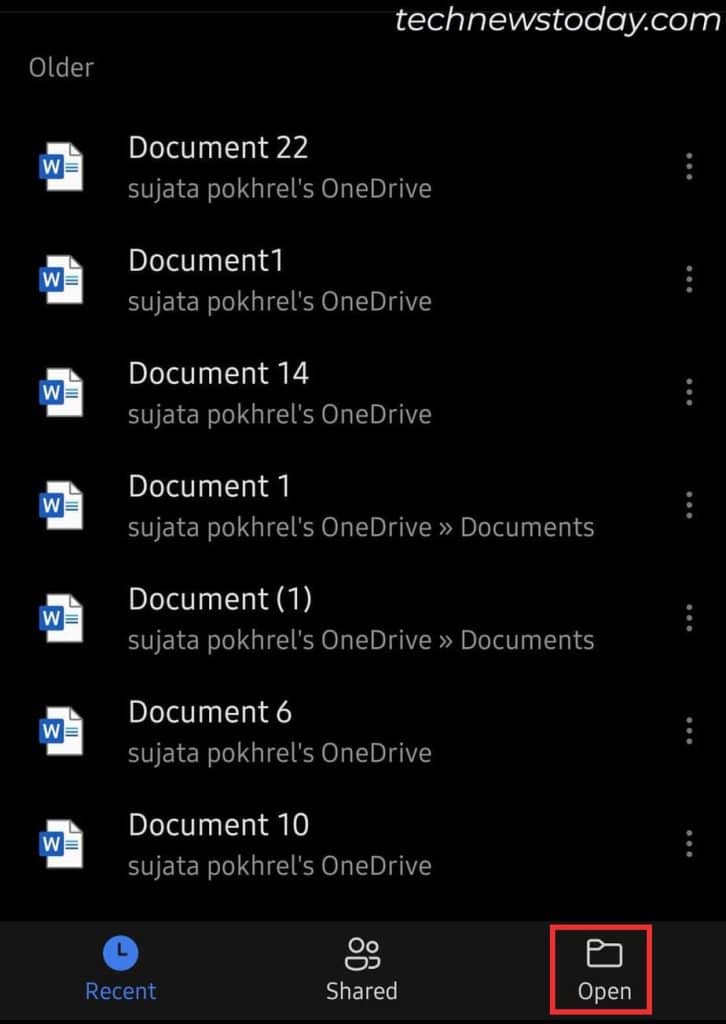Switch to the Recent tab

click(121, 969)
